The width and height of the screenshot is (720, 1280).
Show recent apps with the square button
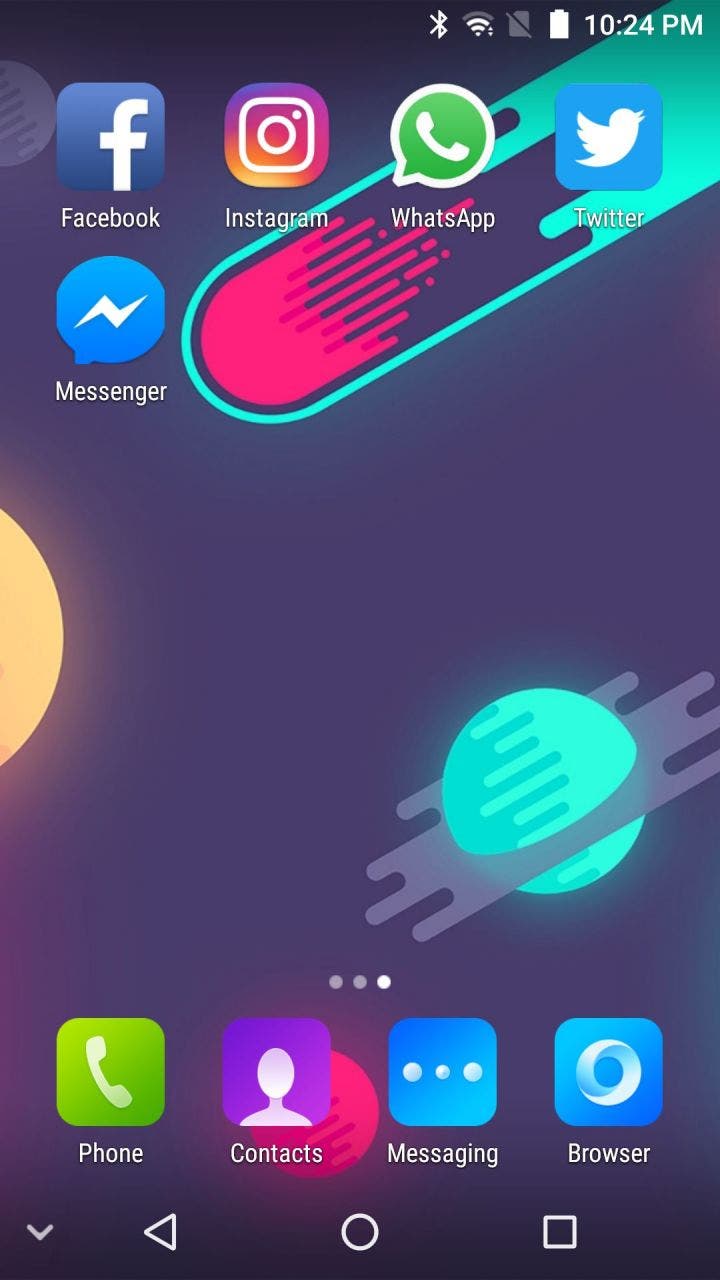560,1232
